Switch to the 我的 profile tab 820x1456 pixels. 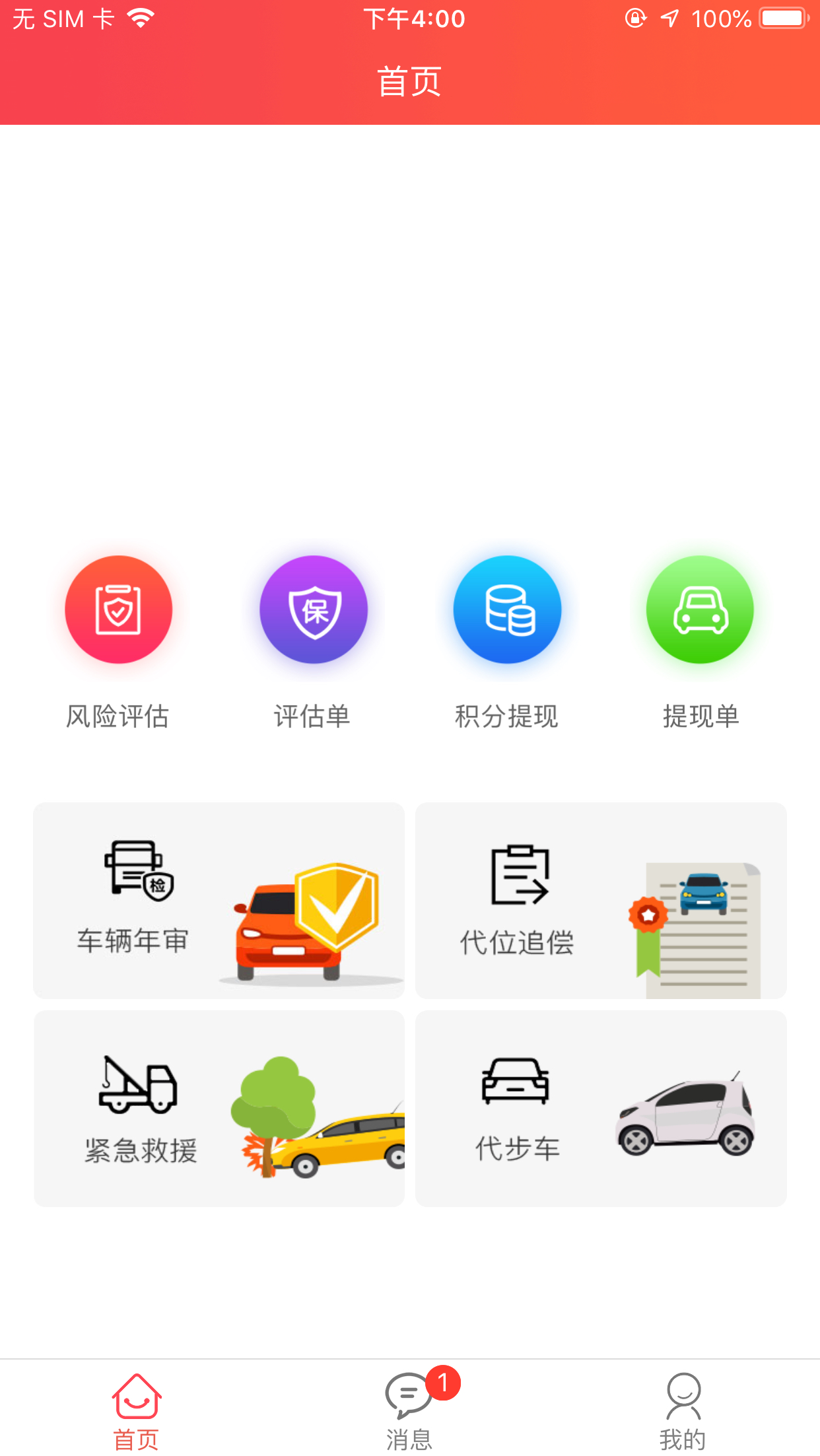tap(683, 1410)
